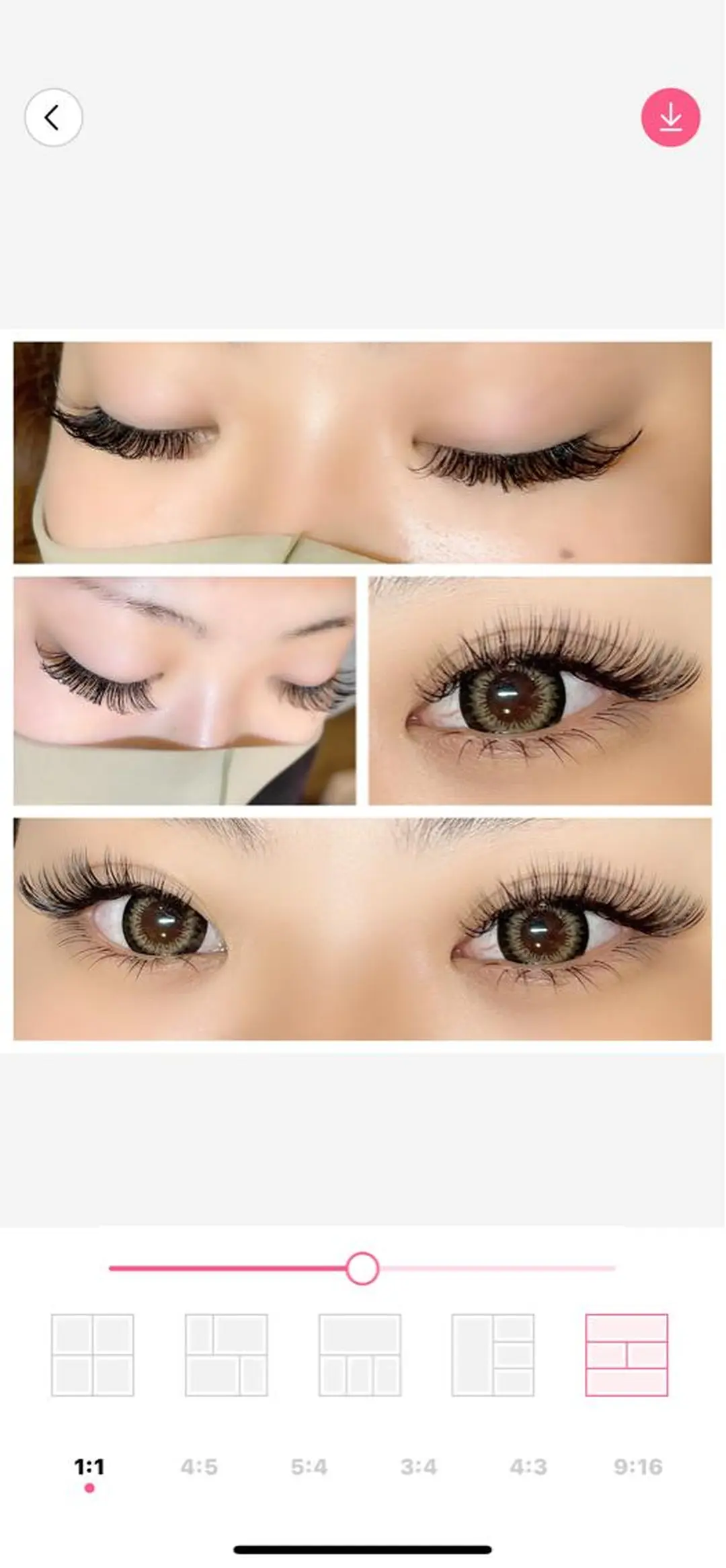The image size is (726, 1568).
Task: Go back using the arrow button
Action: click(x=53, y=117)
